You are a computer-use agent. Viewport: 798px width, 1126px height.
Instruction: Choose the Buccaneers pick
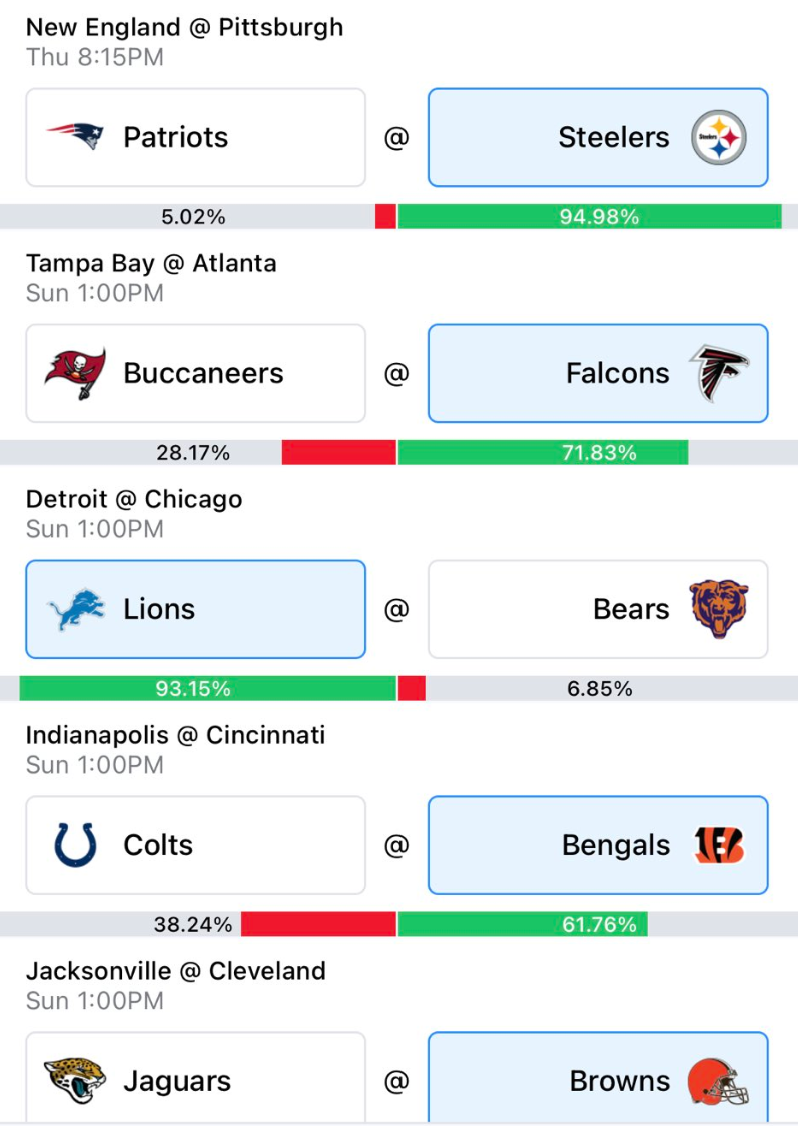195,373
